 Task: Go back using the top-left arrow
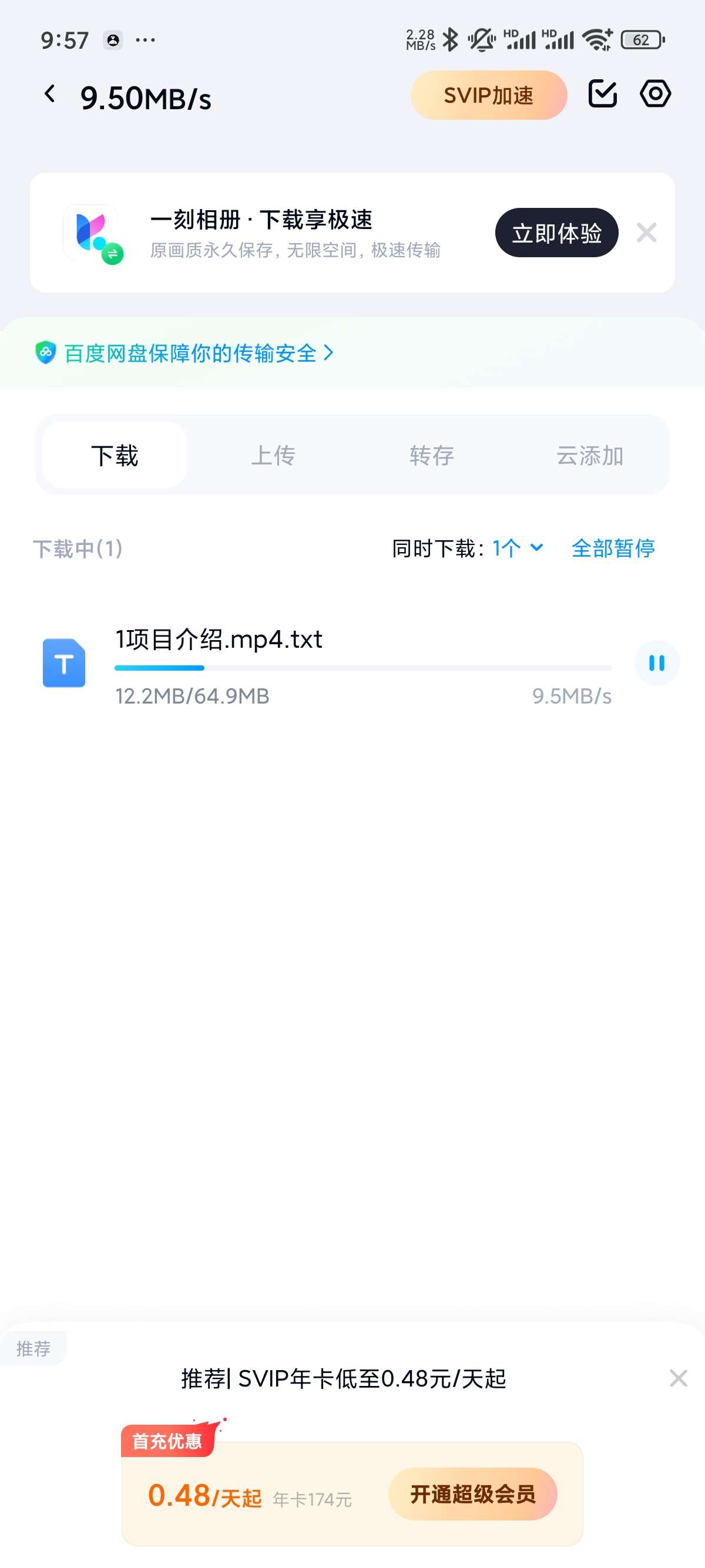pyautogui.click(x=50, y=95)
